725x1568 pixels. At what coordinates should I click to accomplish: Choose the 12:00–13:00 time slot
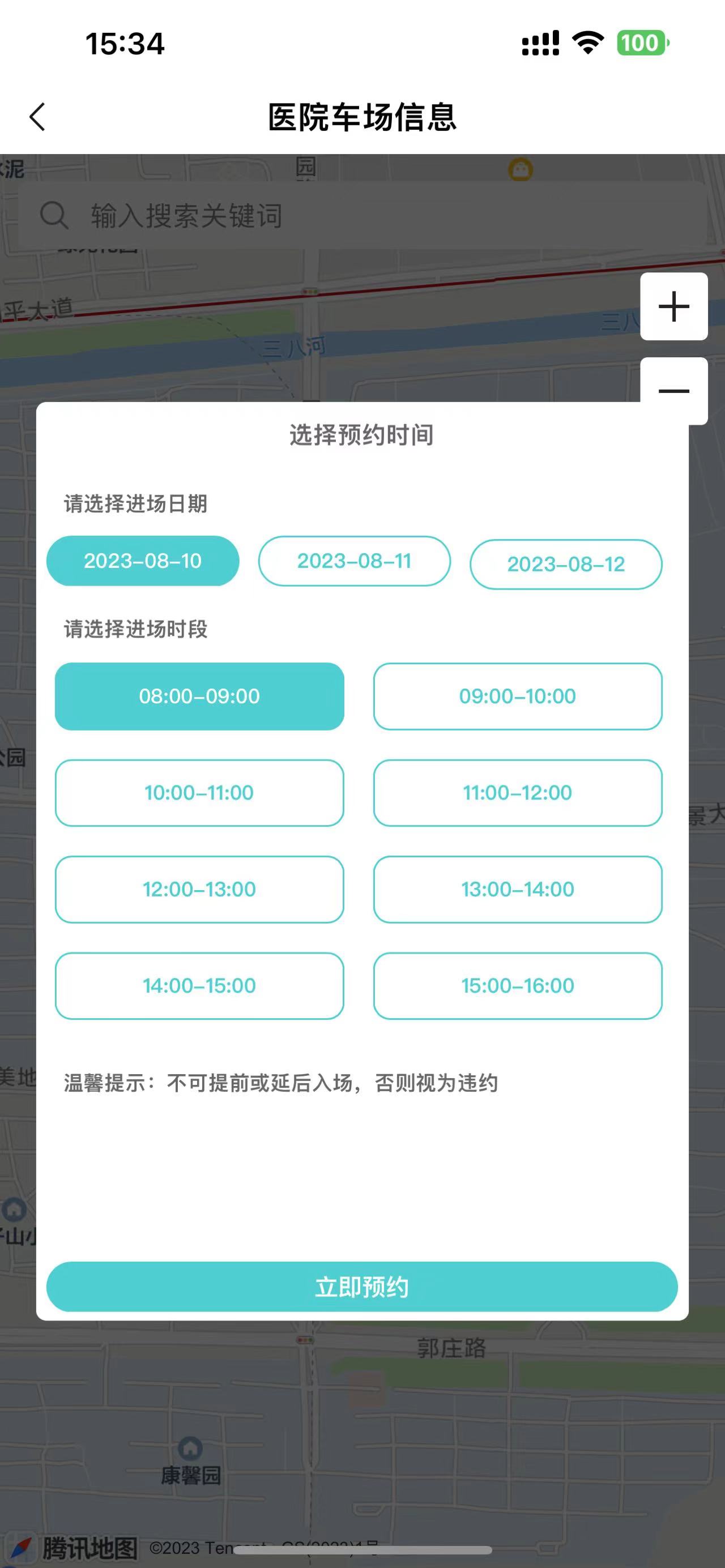point(199,889)
